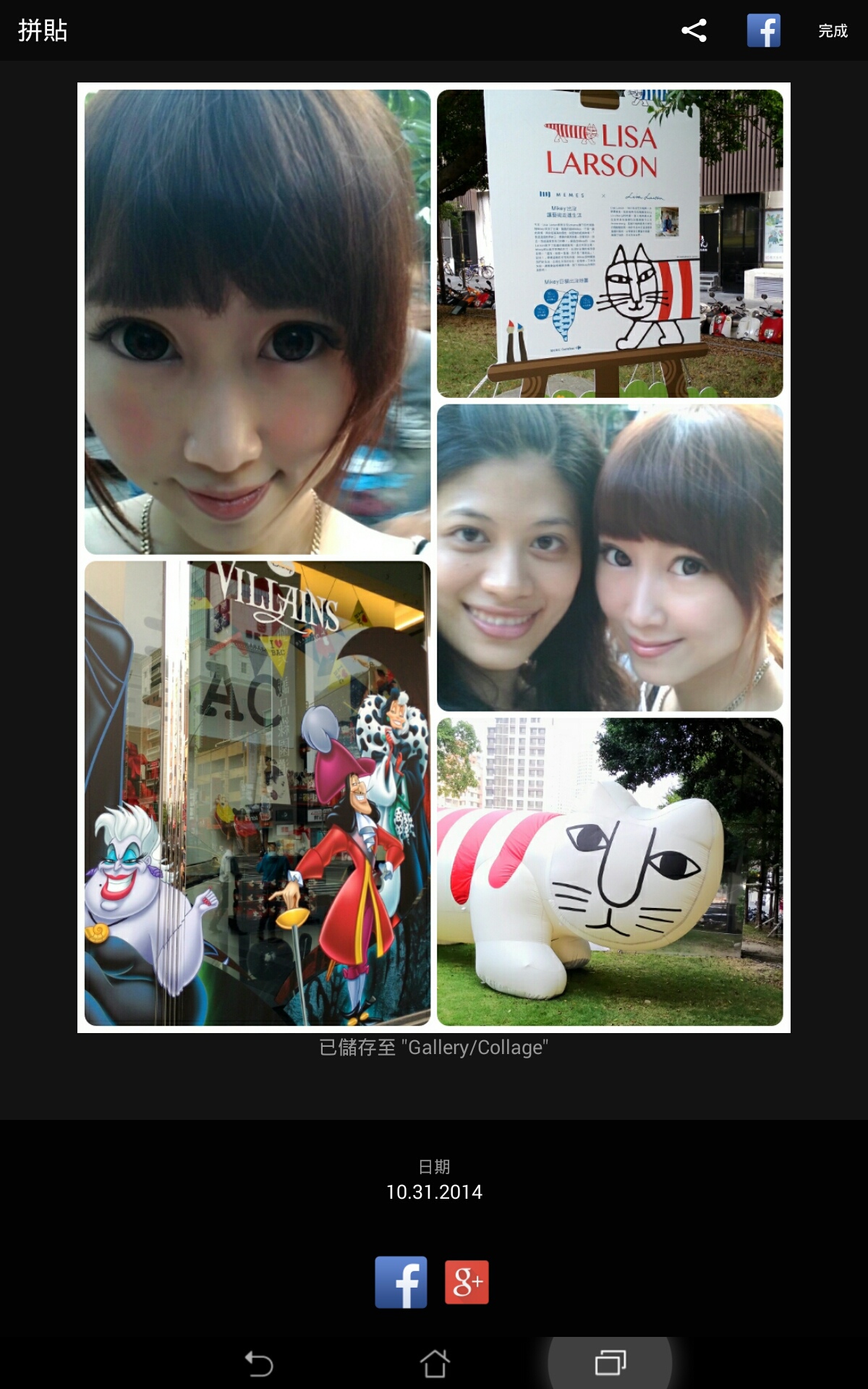Open the recent apps view

(x=610, y=1364)
